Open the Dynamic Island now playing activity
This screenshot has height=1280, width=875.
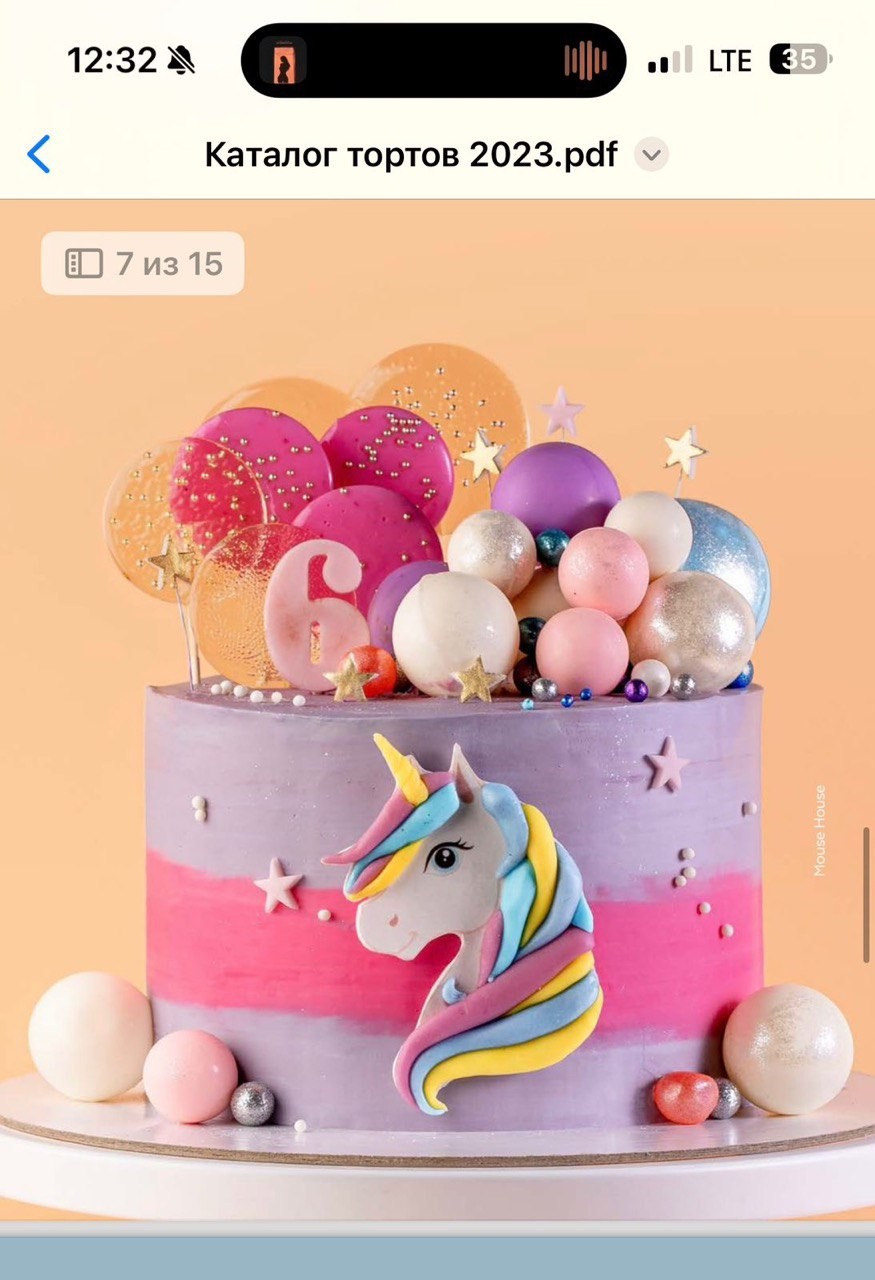click(433, 61)
